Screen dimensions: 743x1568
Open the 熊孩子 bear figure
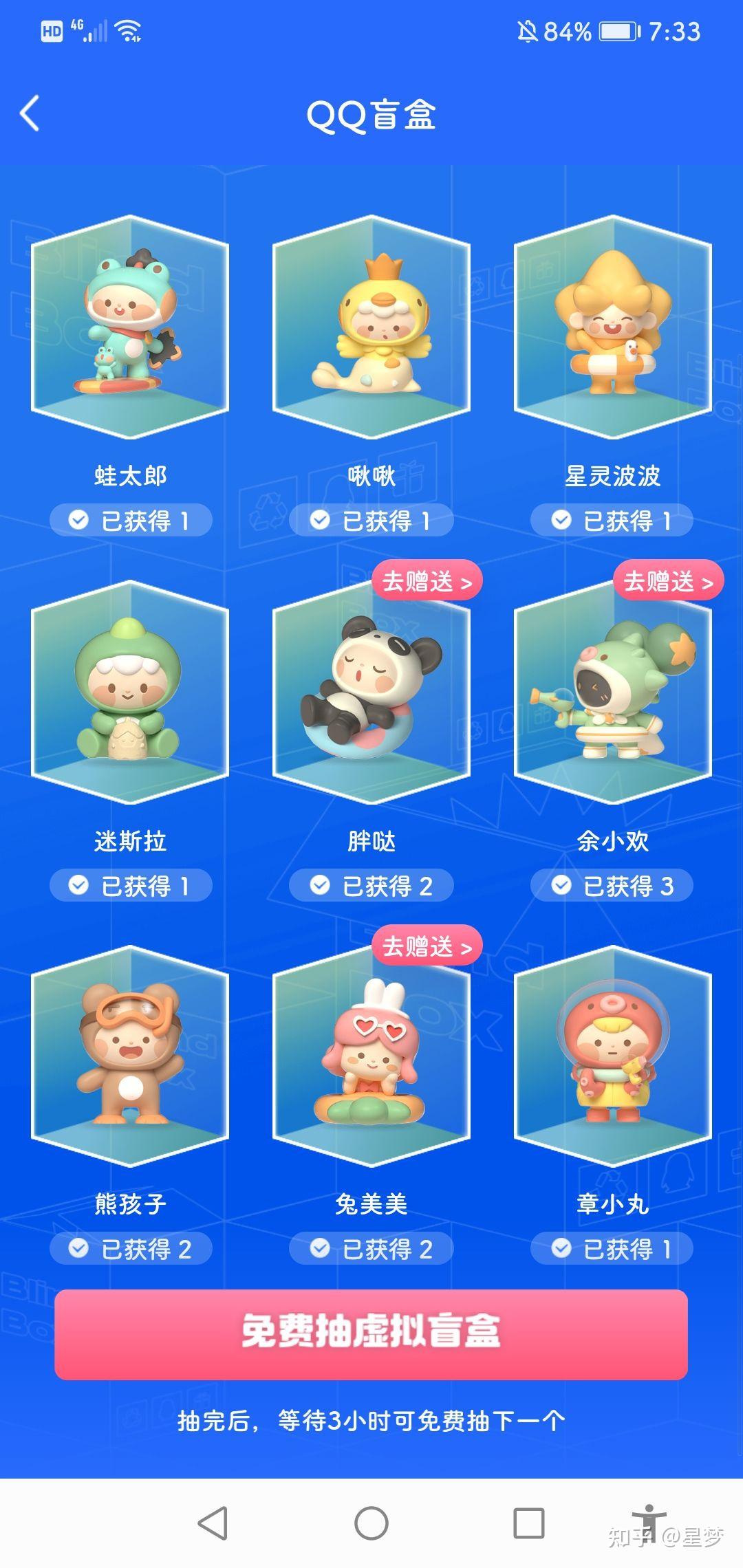[130, 1056]
